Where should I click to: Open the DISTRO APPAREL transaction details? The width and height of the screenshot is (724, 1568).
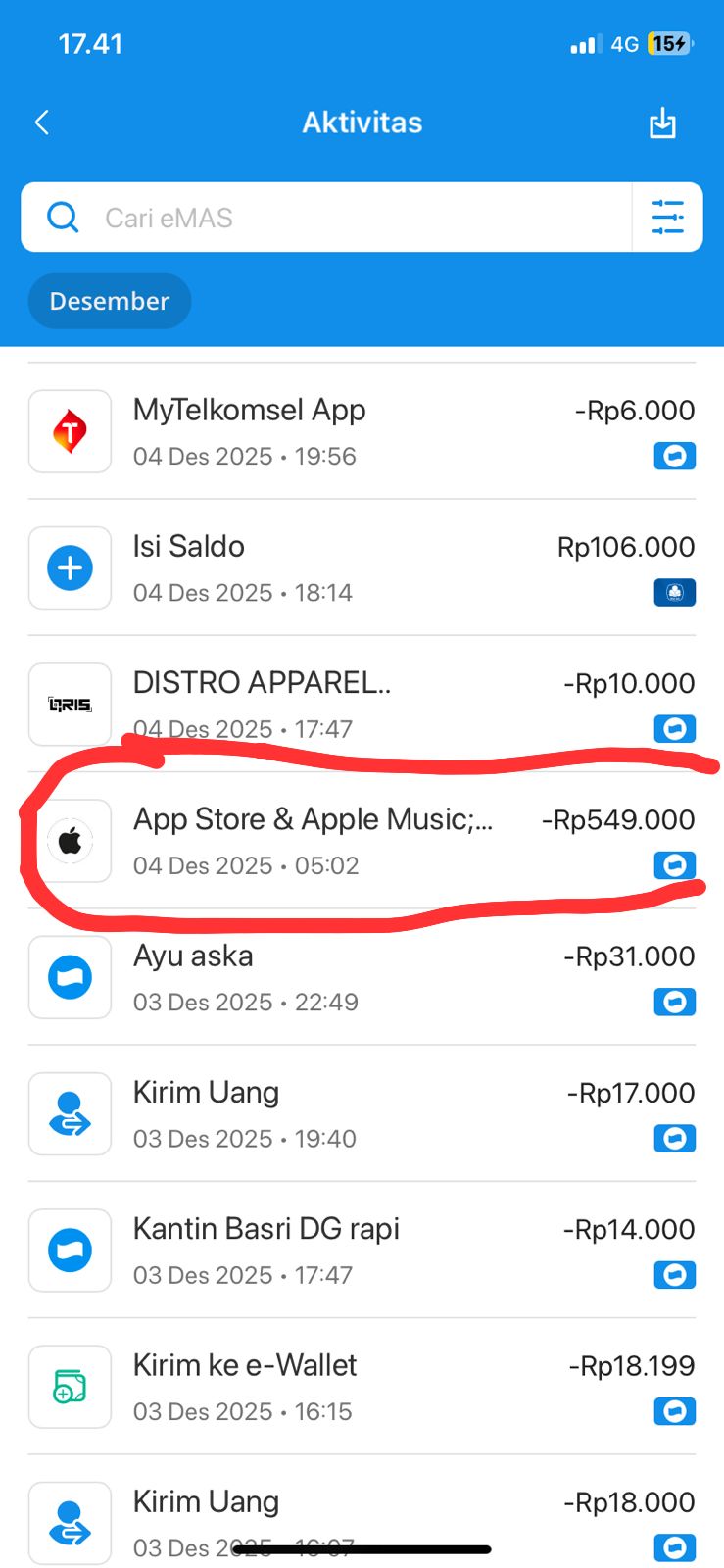coord(362,705)
